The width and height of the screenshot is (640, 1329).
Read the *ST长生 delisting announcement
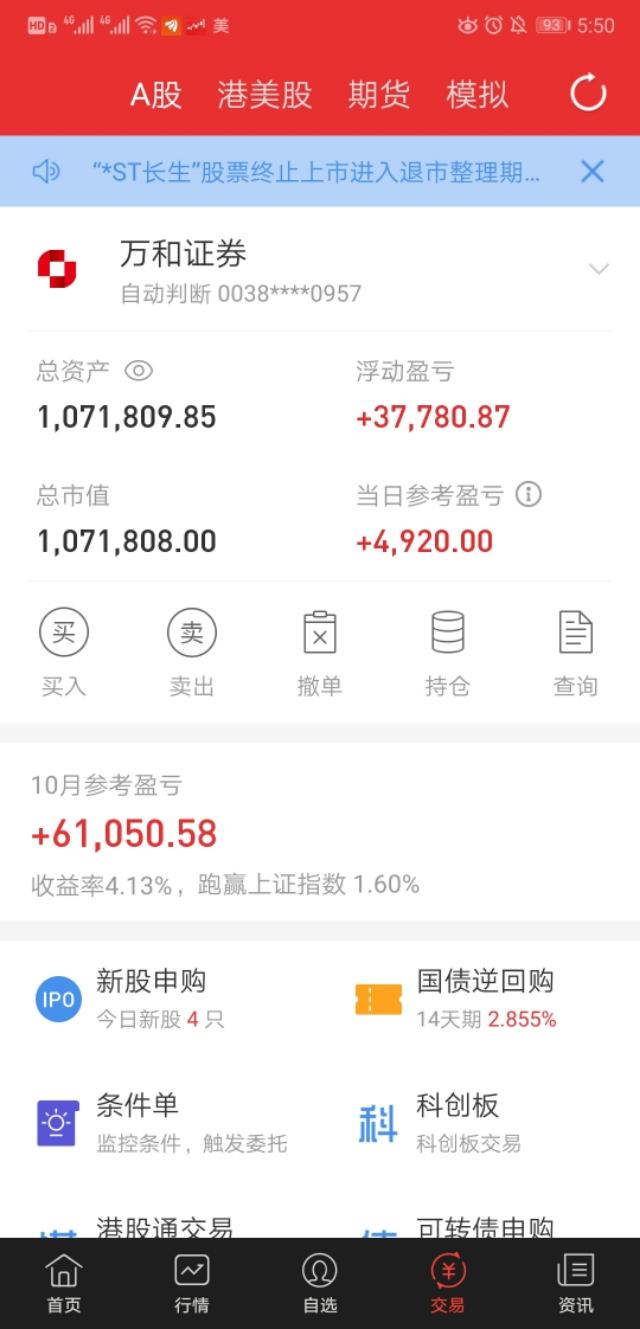click(x=316, y=172)
